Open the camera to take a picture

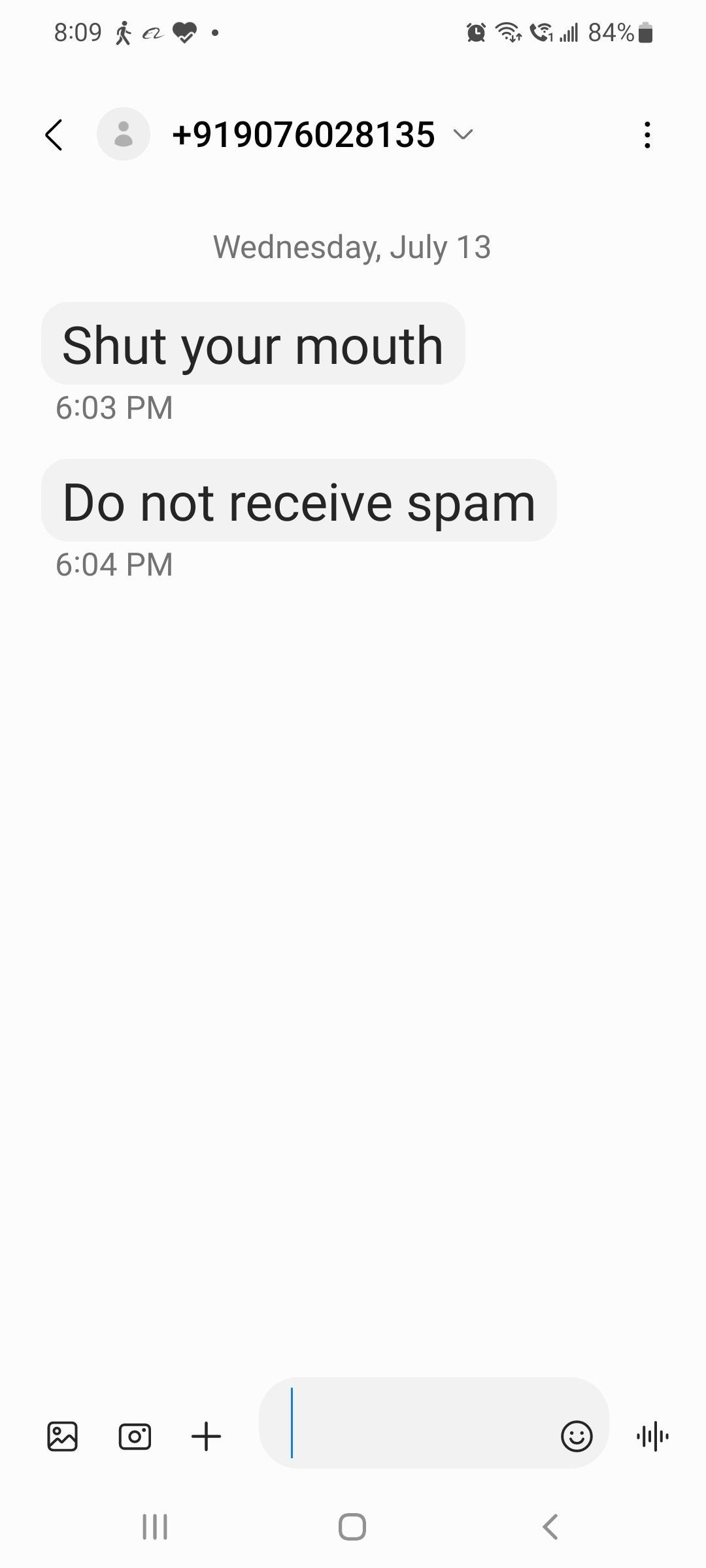(x=135, y=1436)
